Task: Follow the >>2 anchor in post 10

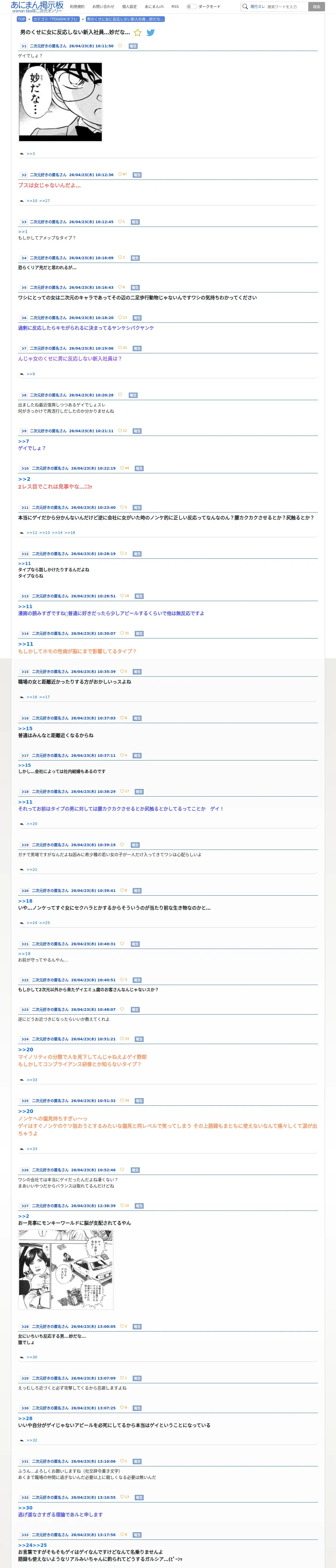Action: click(x=24, y=479)
